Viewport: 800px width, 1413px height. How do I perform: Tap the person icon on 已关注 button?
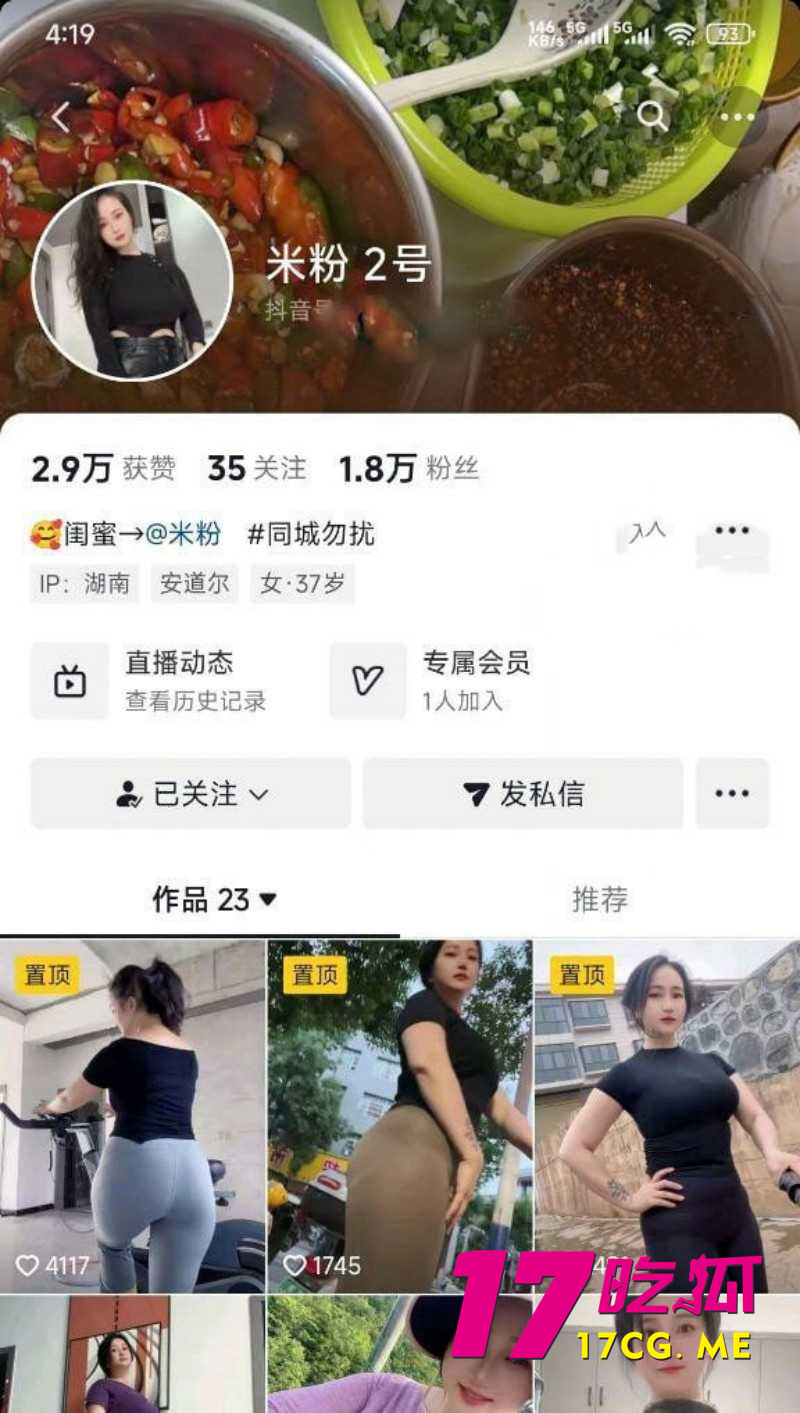129,793
